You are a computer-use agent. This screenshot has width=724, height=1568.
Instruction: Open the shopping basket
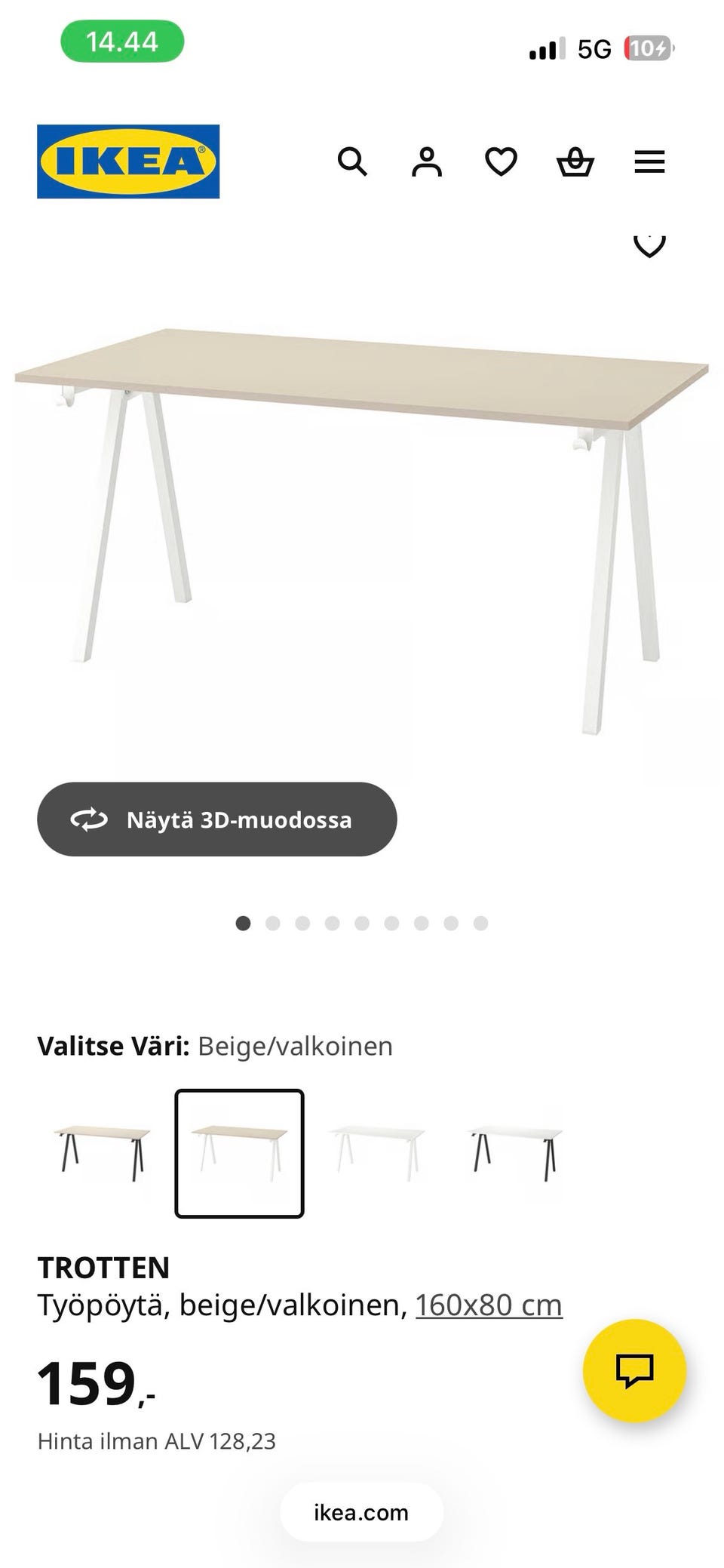[x=575, y=161]
